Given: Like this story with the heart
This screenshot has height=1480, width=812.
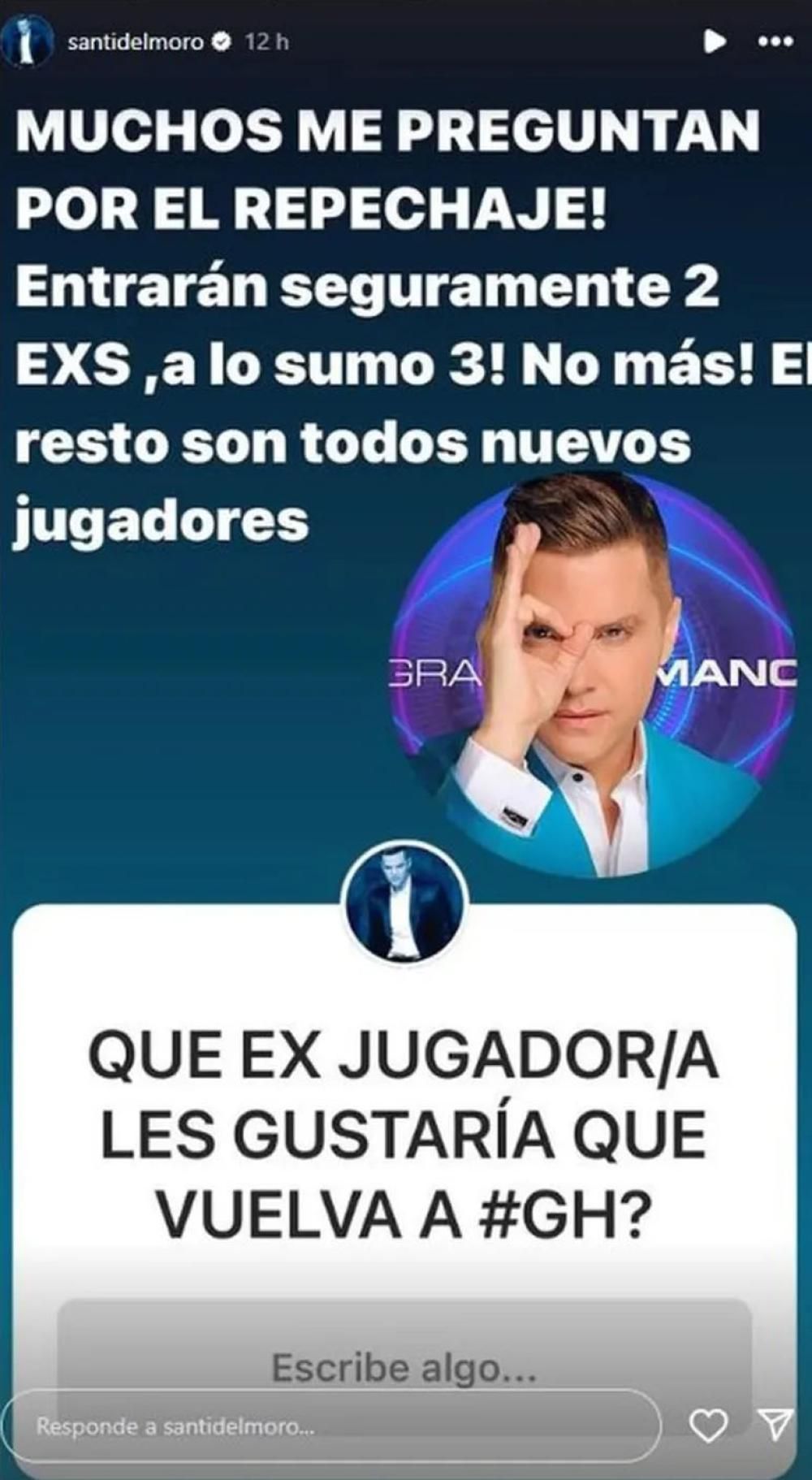Looking at the screenshot, I should tap(707, 1426).
